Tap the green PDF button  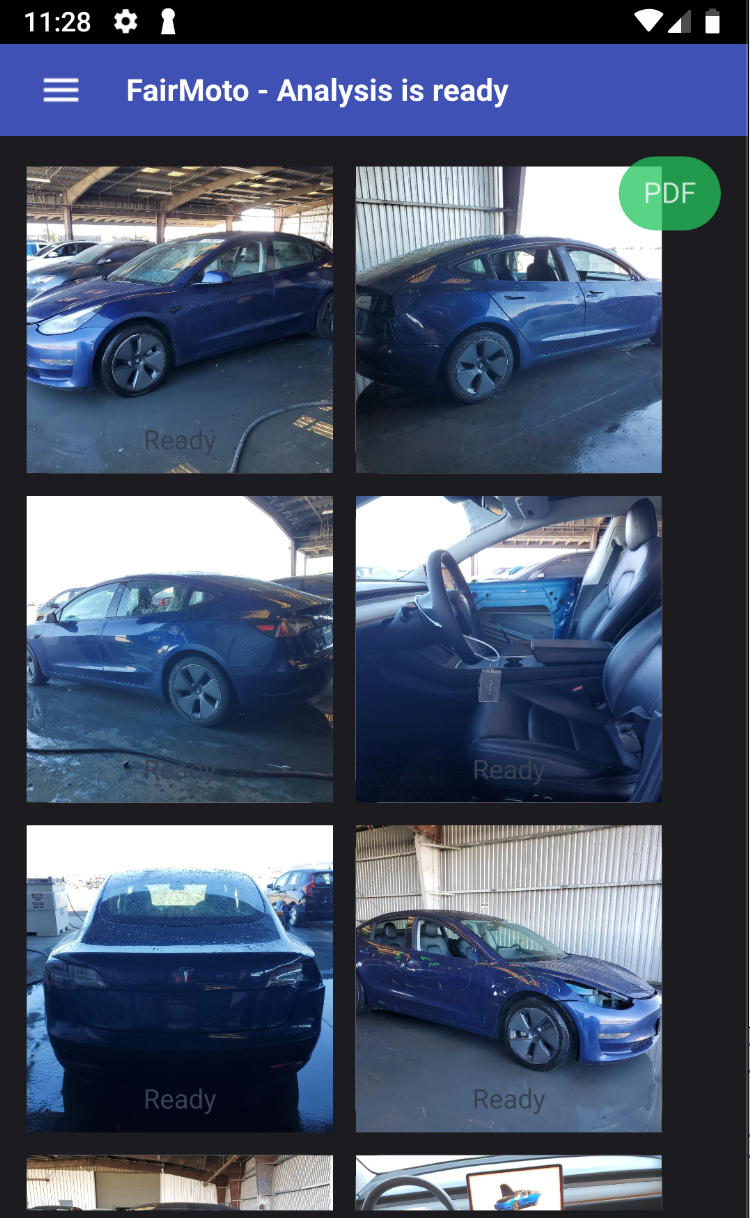[x=669, y=193]
